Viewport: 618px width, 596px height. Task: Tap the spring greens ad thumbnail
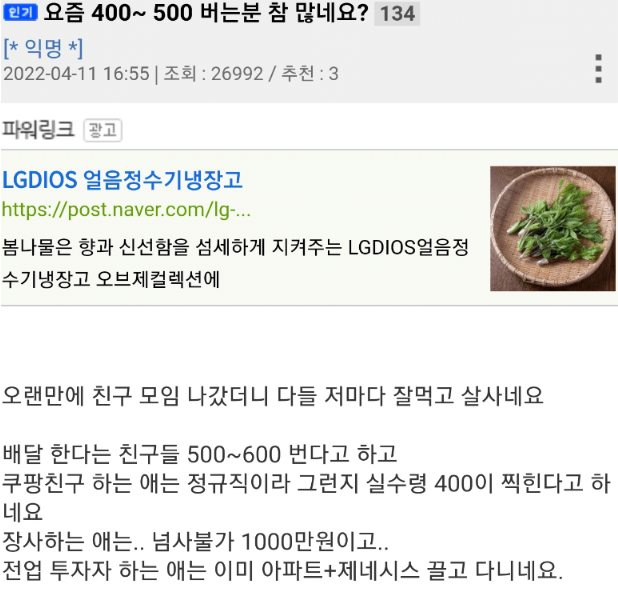click(552, 229)
